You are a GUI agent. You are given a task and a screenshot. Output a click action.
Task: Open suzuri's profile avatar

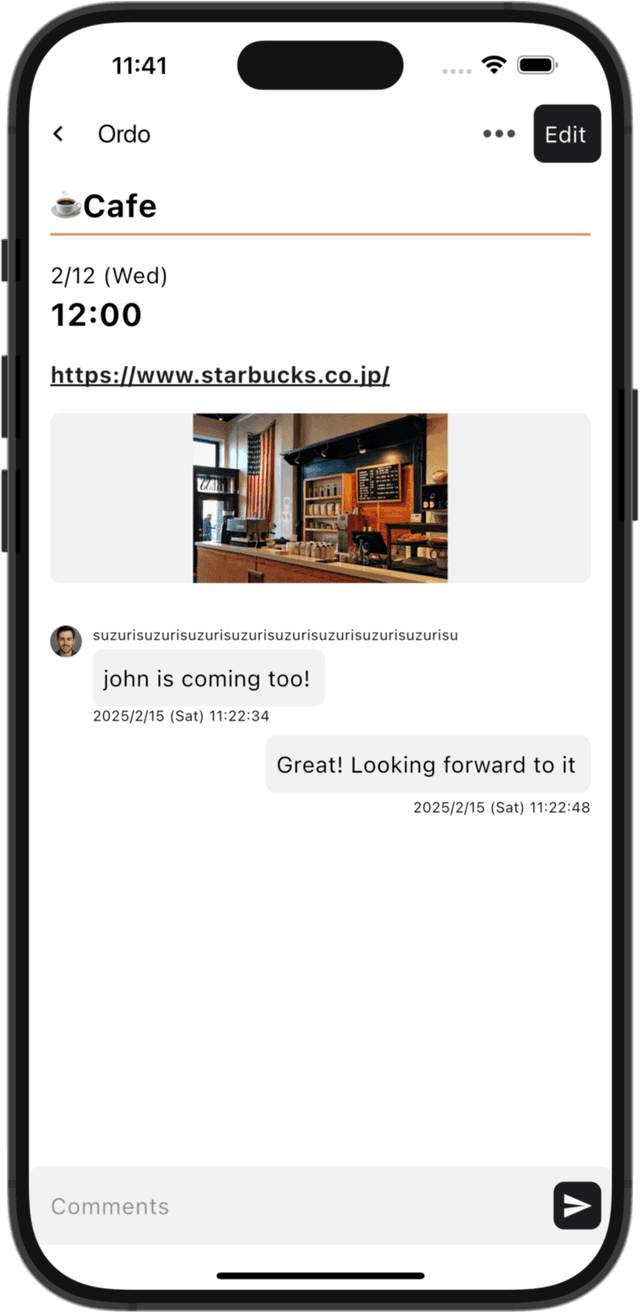point(66,641)
